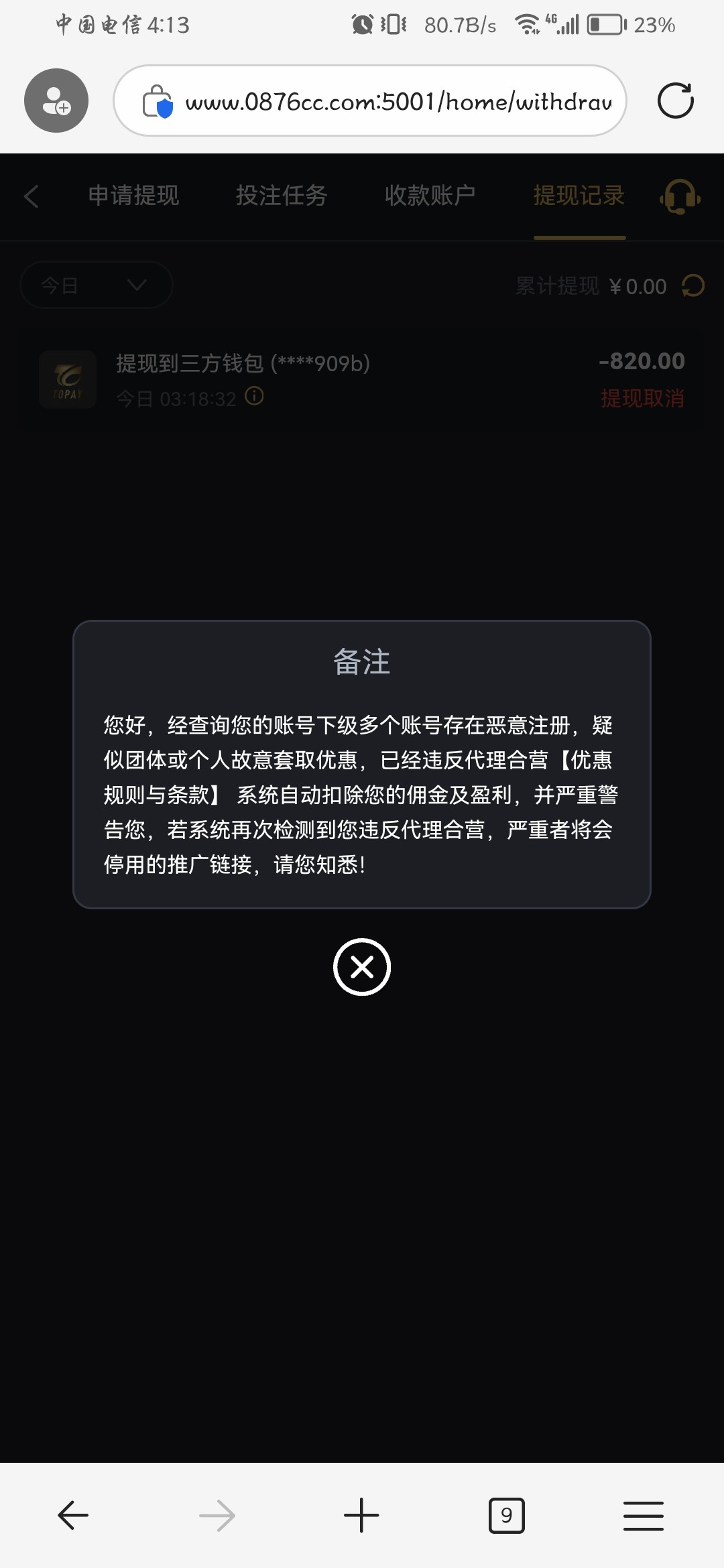Tap the profile avatar icon at top left
Image resolution: width=724 pixels, height=1568 pixels.
[56, 100]
